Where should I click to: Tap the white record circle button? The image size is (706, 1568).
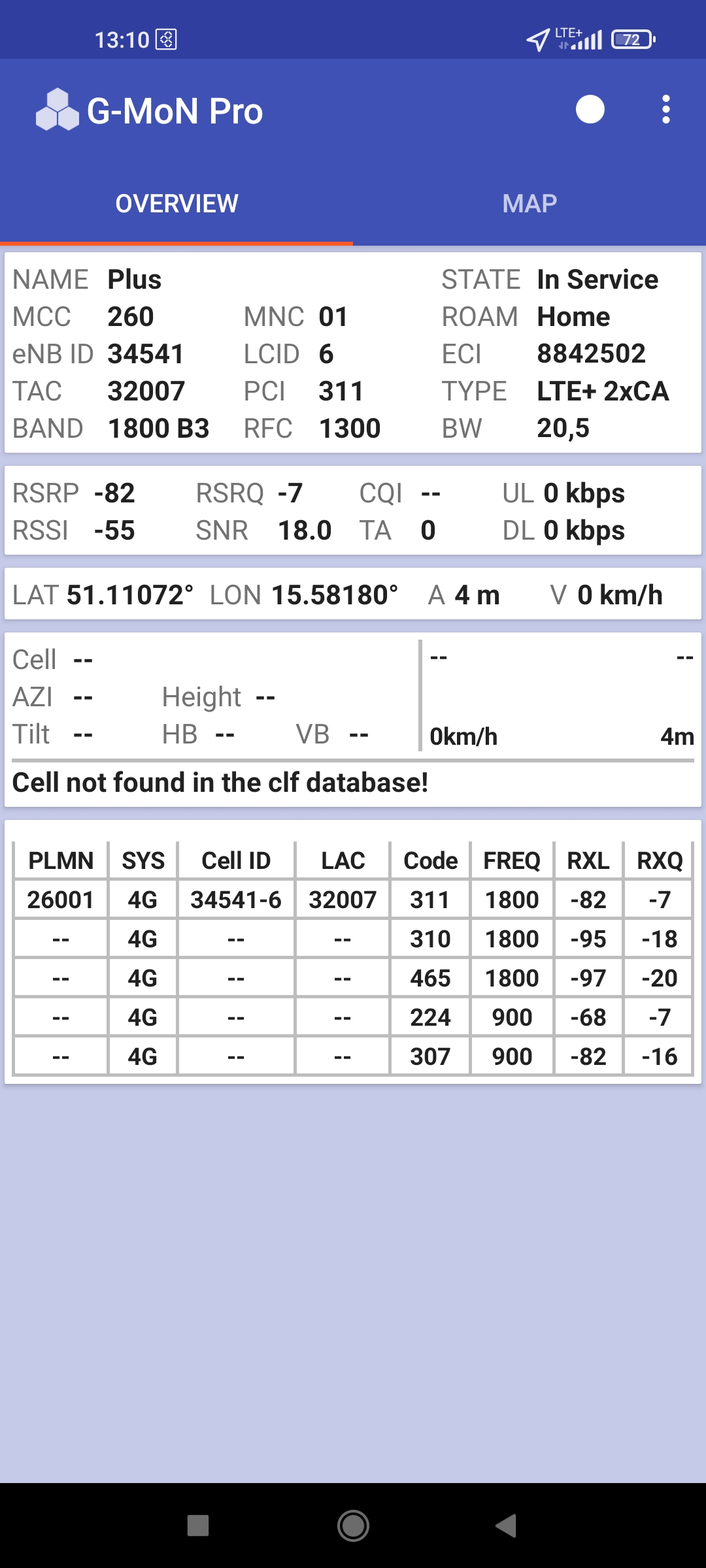pyautogui.click(x=590, y=110)
